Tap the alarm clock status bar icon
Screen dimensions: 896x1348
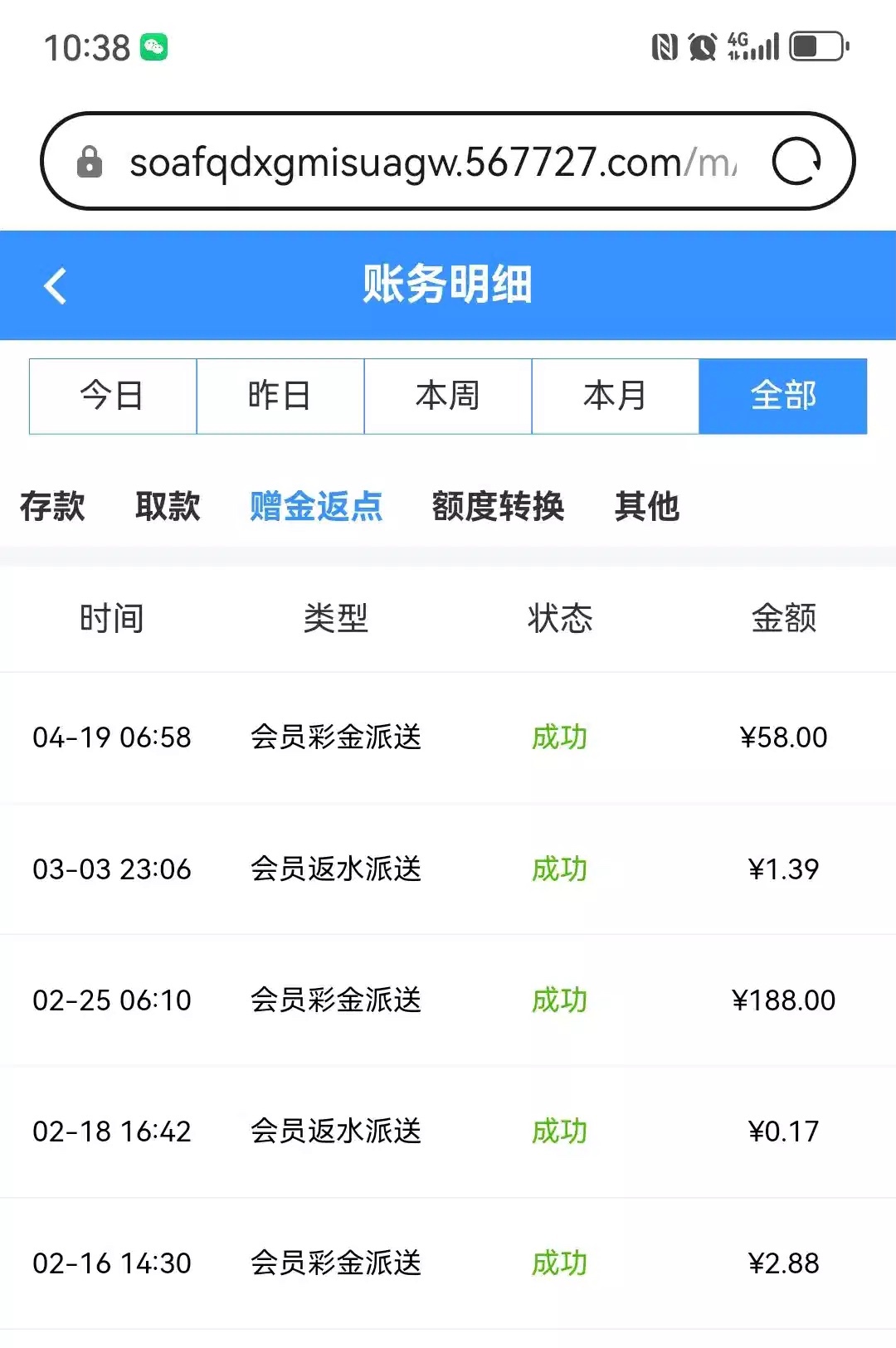coord(701,47)
